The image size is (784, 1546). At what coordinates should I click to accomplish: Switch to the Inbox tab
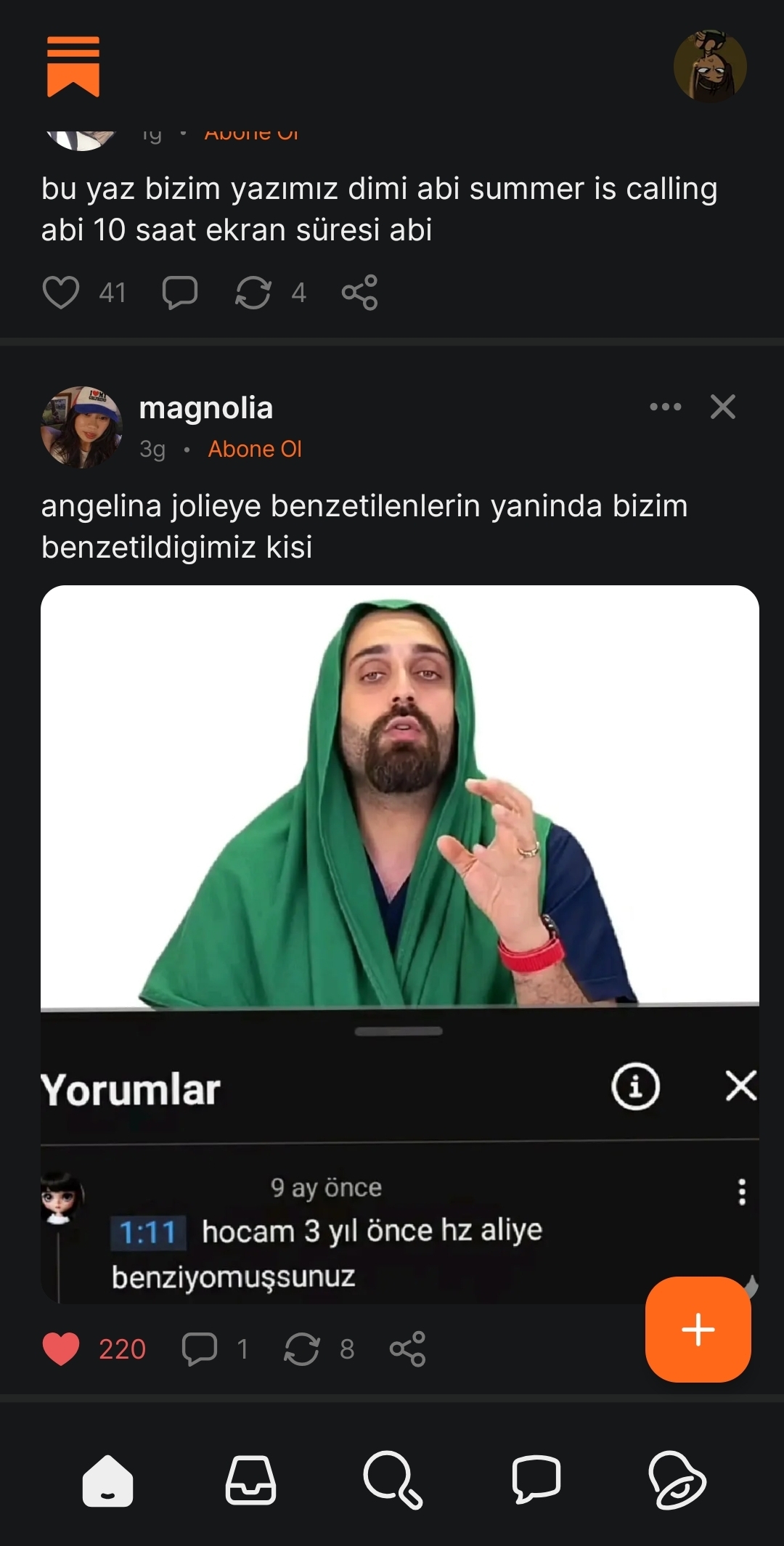pos(250,1481)
